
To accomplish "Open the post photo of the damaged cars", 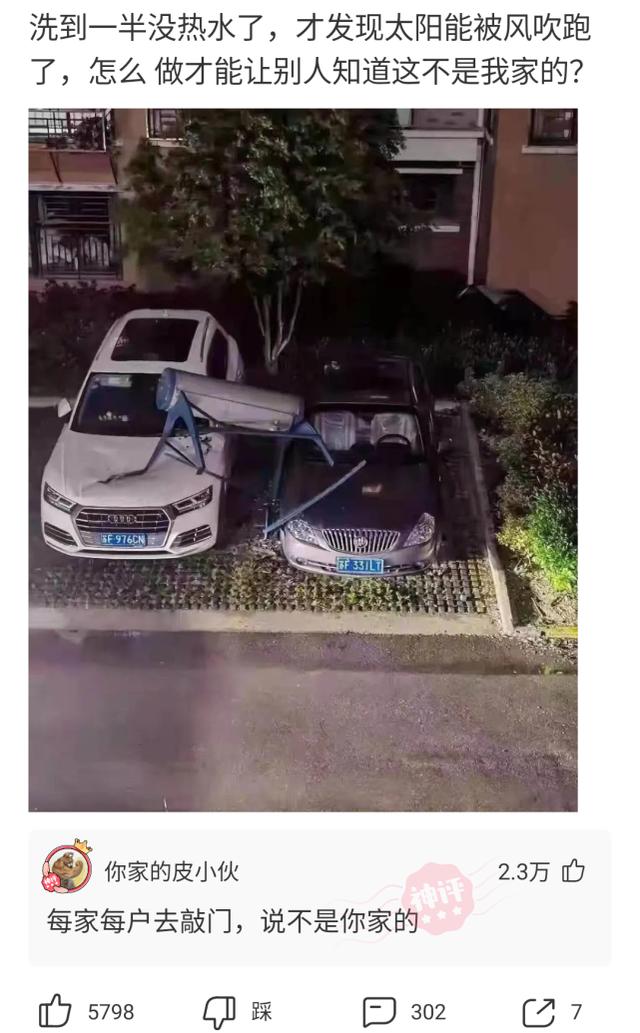I will (303, 460).
